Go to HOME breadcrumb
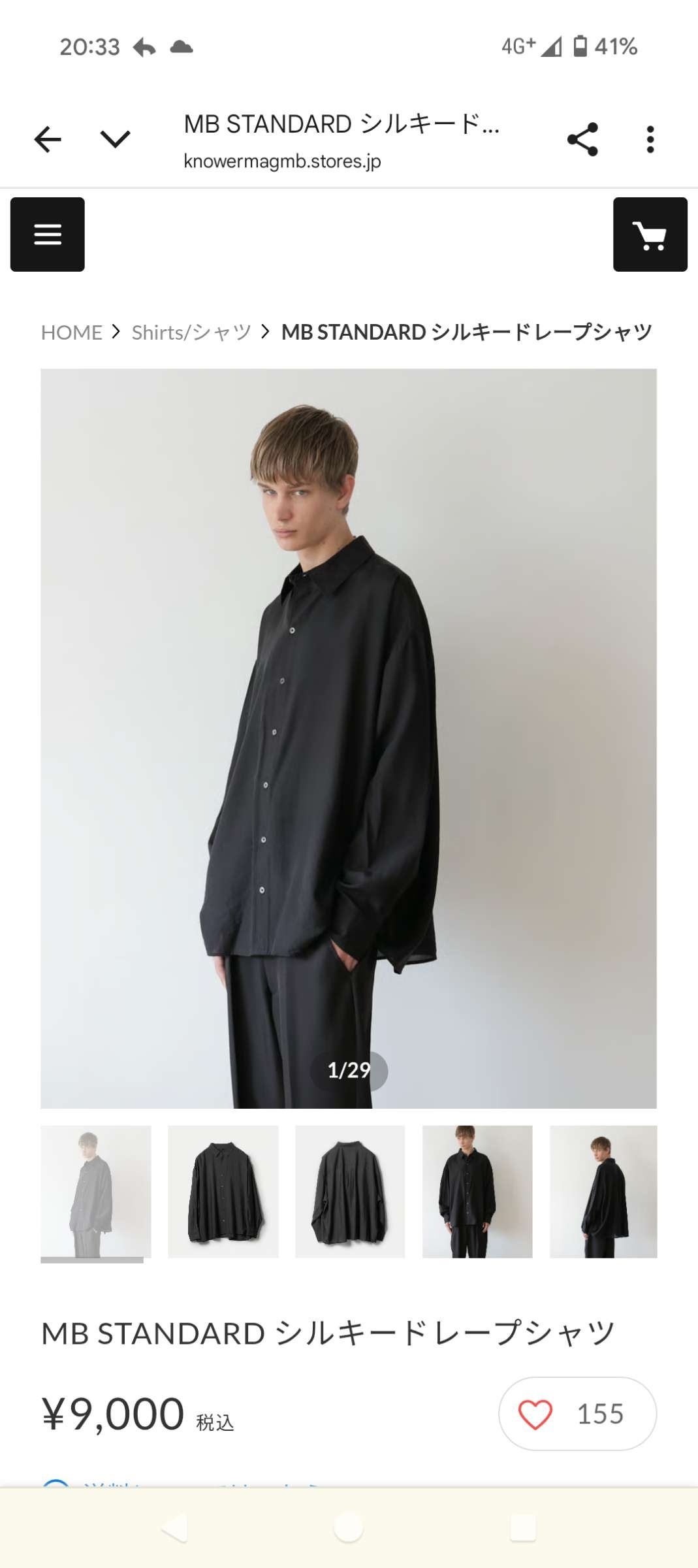 pyautogui.click(x=72, y=333)
